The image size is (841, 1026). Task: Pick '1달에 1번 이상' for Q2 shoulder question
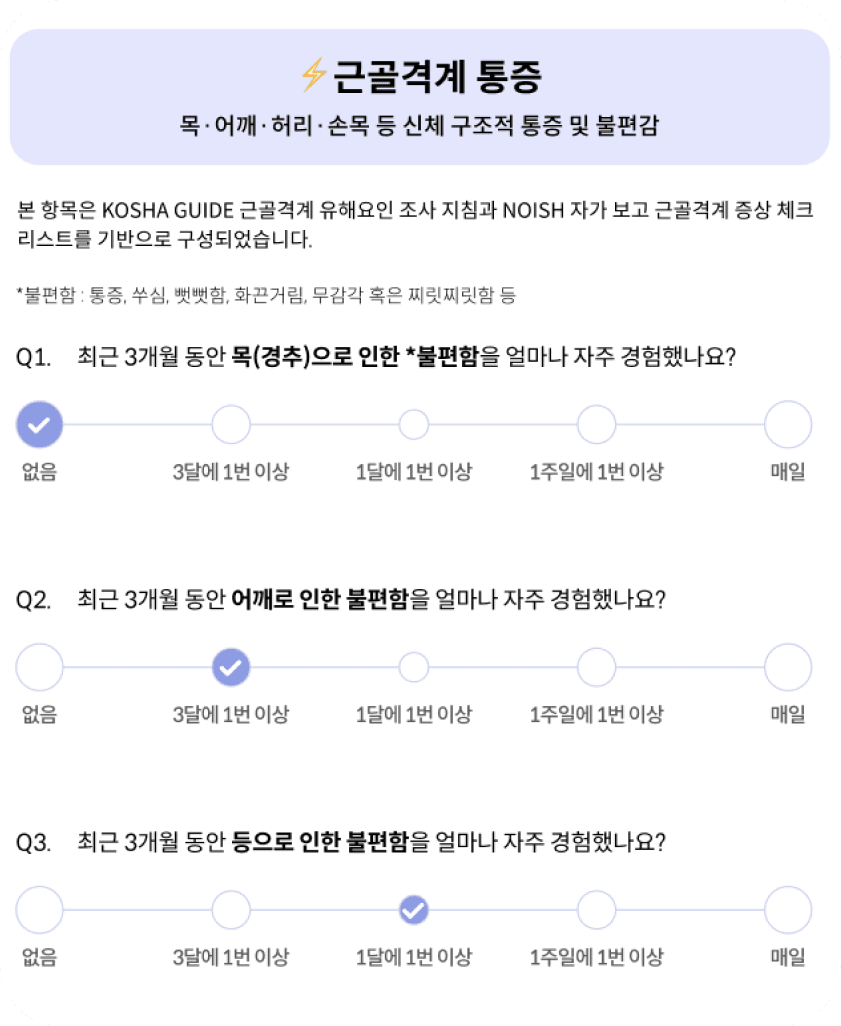414,667
